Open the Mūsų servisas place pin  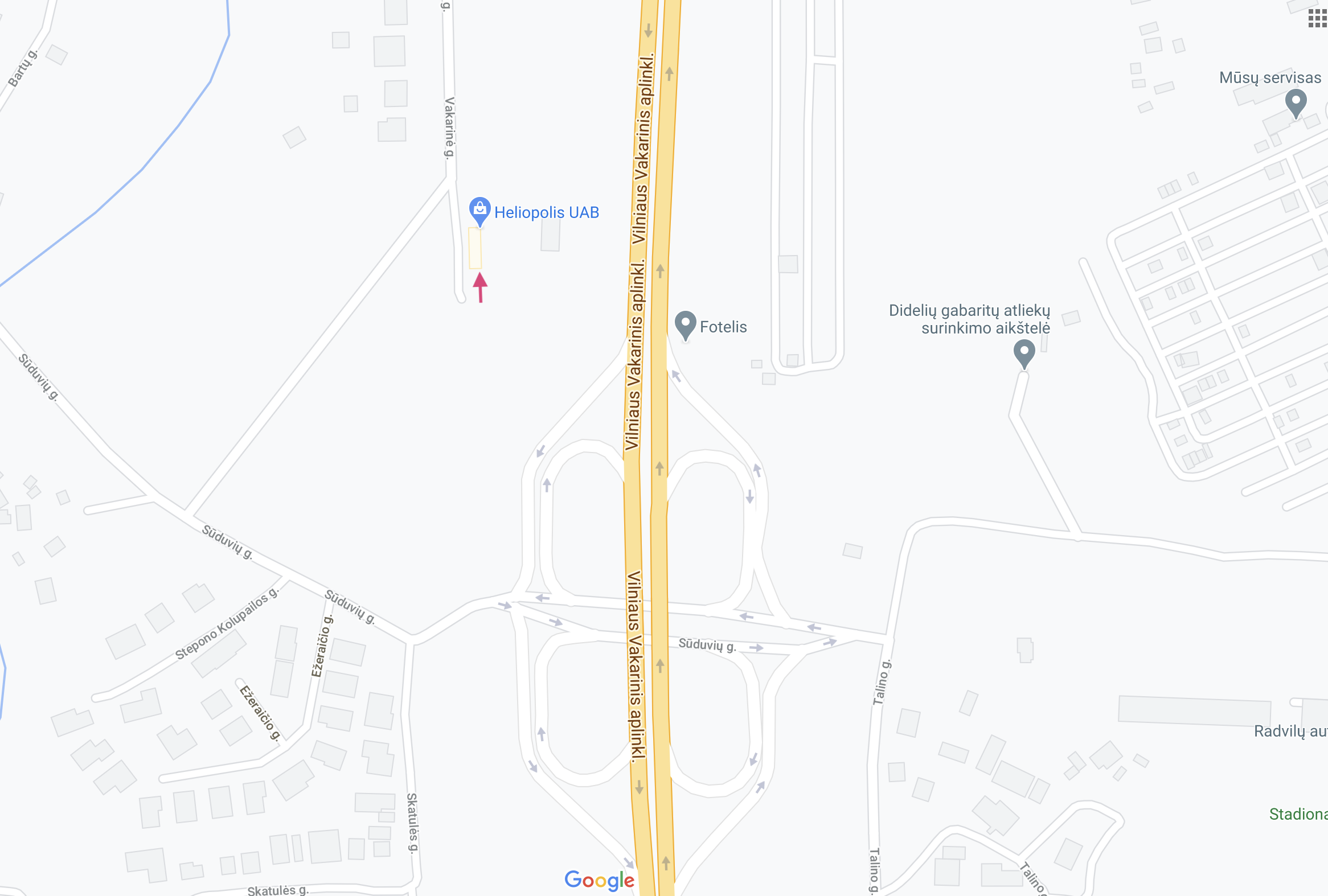1296,103
